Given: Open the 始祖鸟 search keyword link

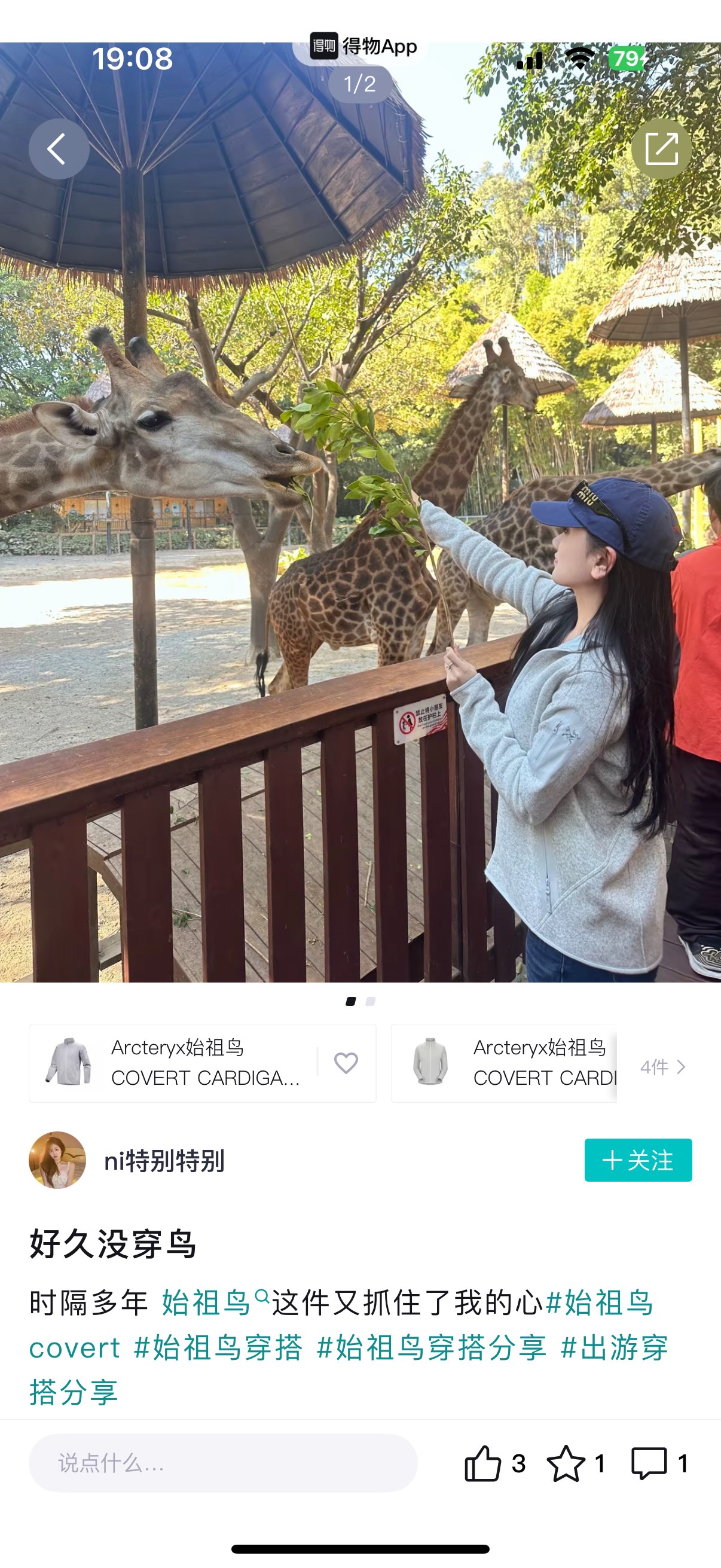Looking at the screenshot, I should click(x=207, y=1302).
